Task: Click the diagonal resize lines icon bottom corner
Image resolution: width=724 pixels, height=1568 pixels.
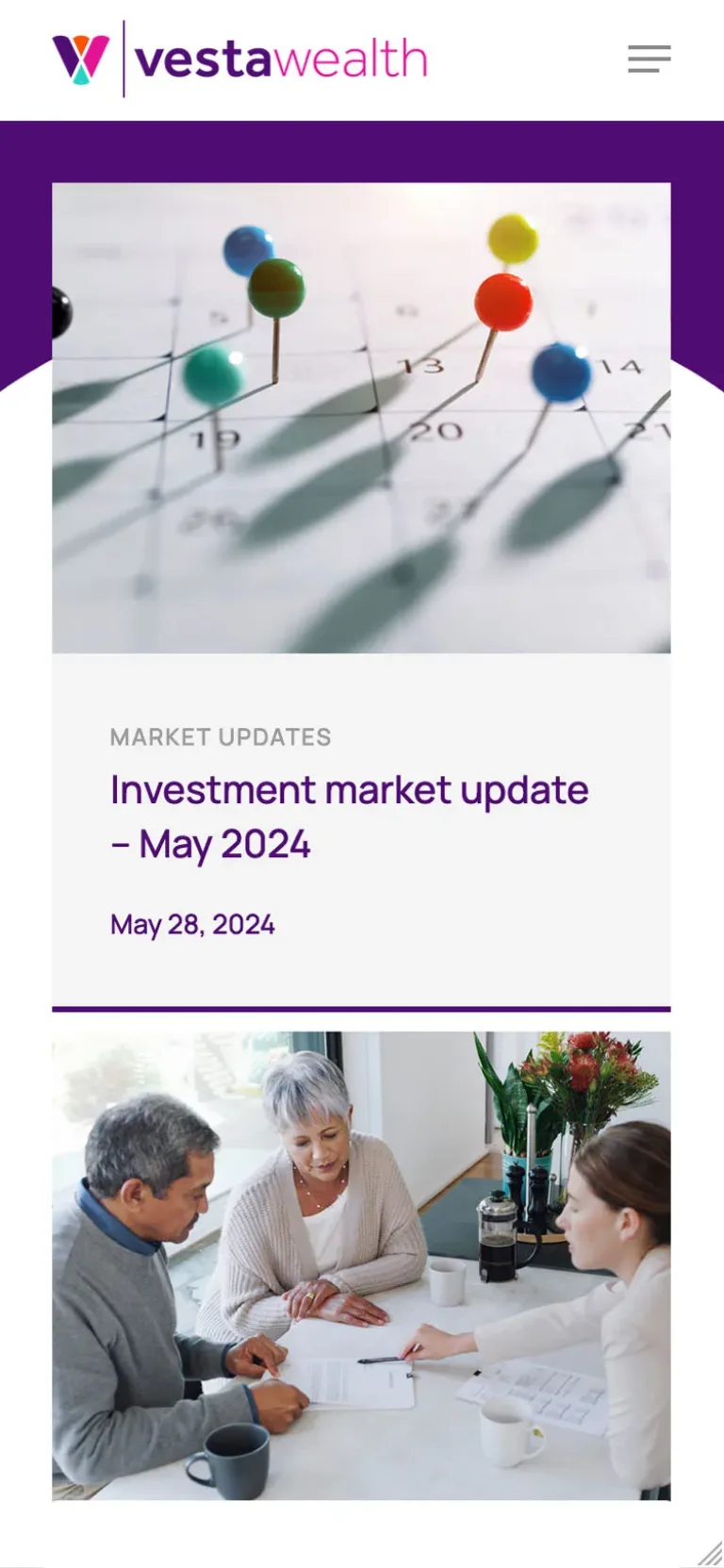Action: [x=712, y=1554]
